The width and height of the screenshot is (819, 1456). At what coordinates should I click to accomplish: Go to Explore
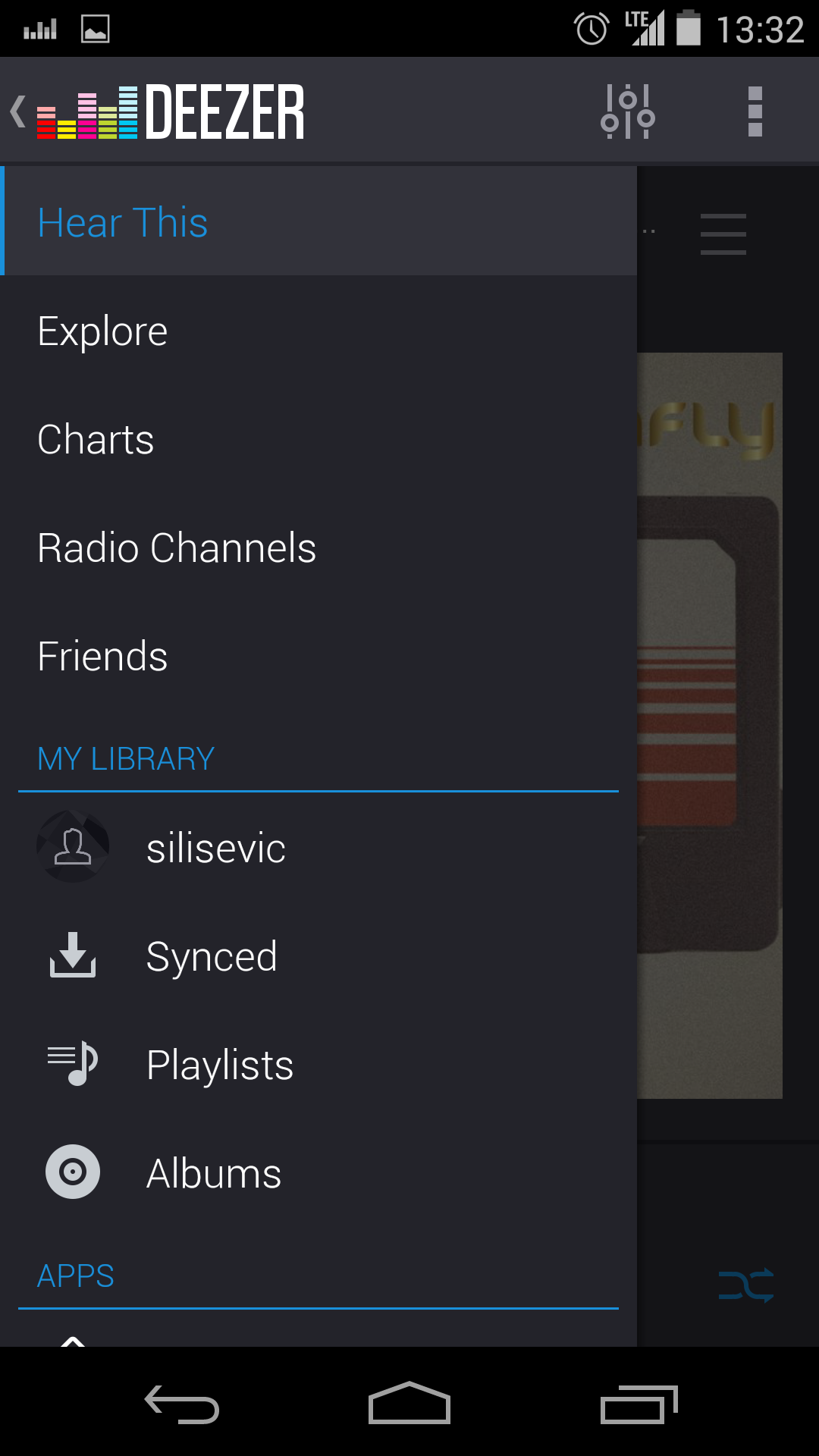(318, 331)
